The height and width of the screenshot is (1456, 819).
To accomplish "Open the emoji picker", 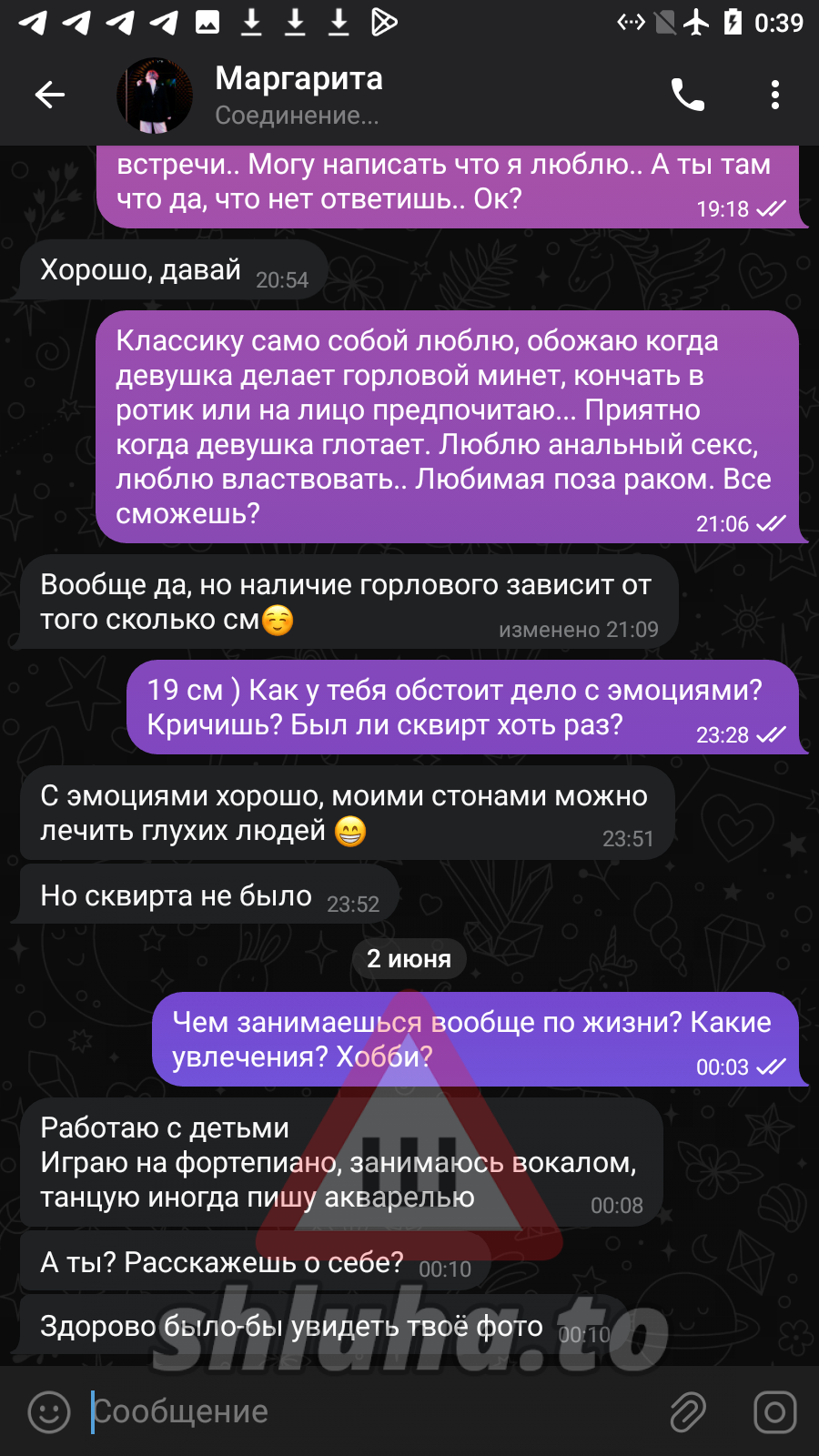I will tap(49, 1411).
